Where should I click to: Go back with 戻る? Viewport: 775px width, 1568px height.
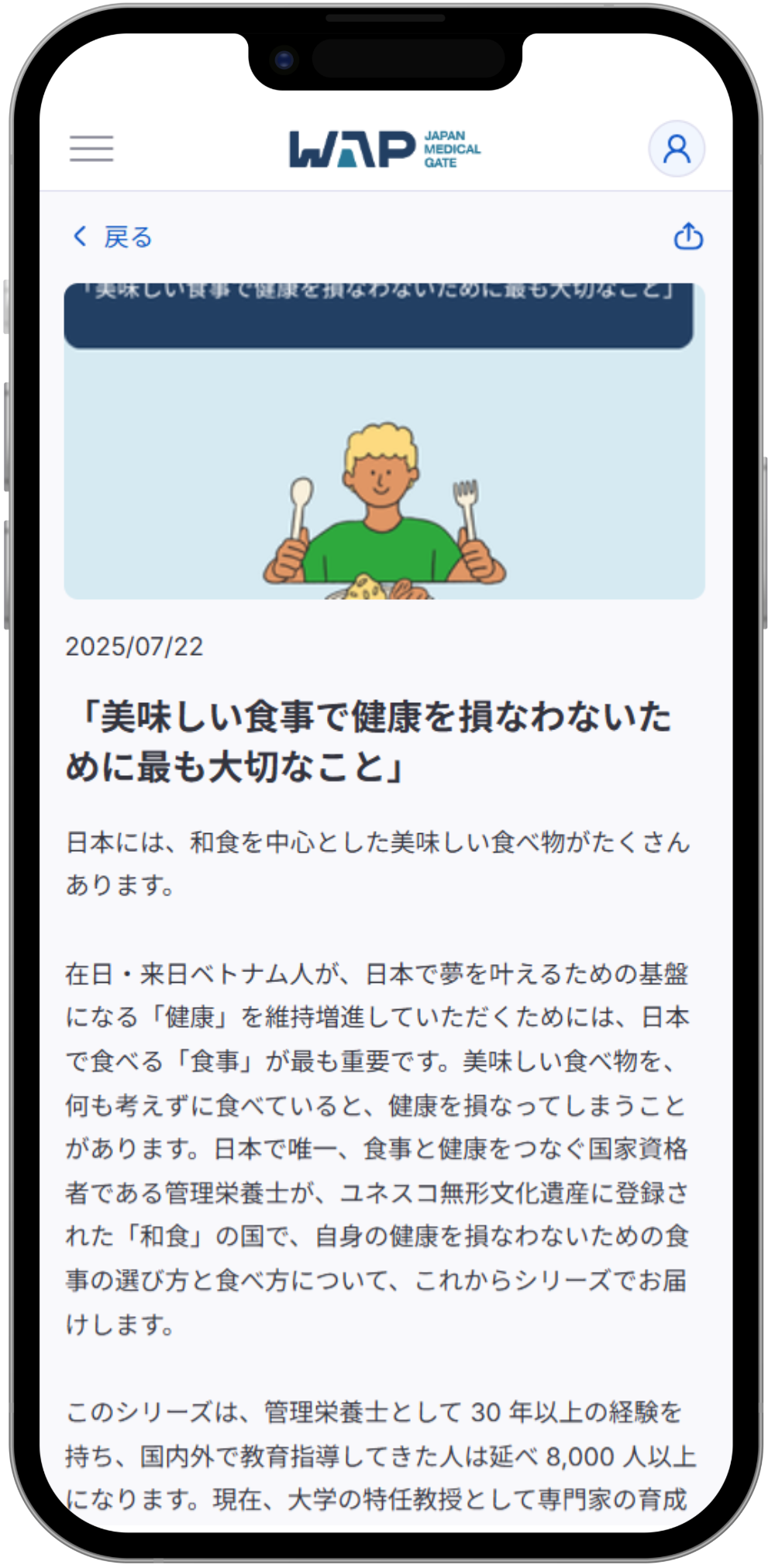coord(113,237)
